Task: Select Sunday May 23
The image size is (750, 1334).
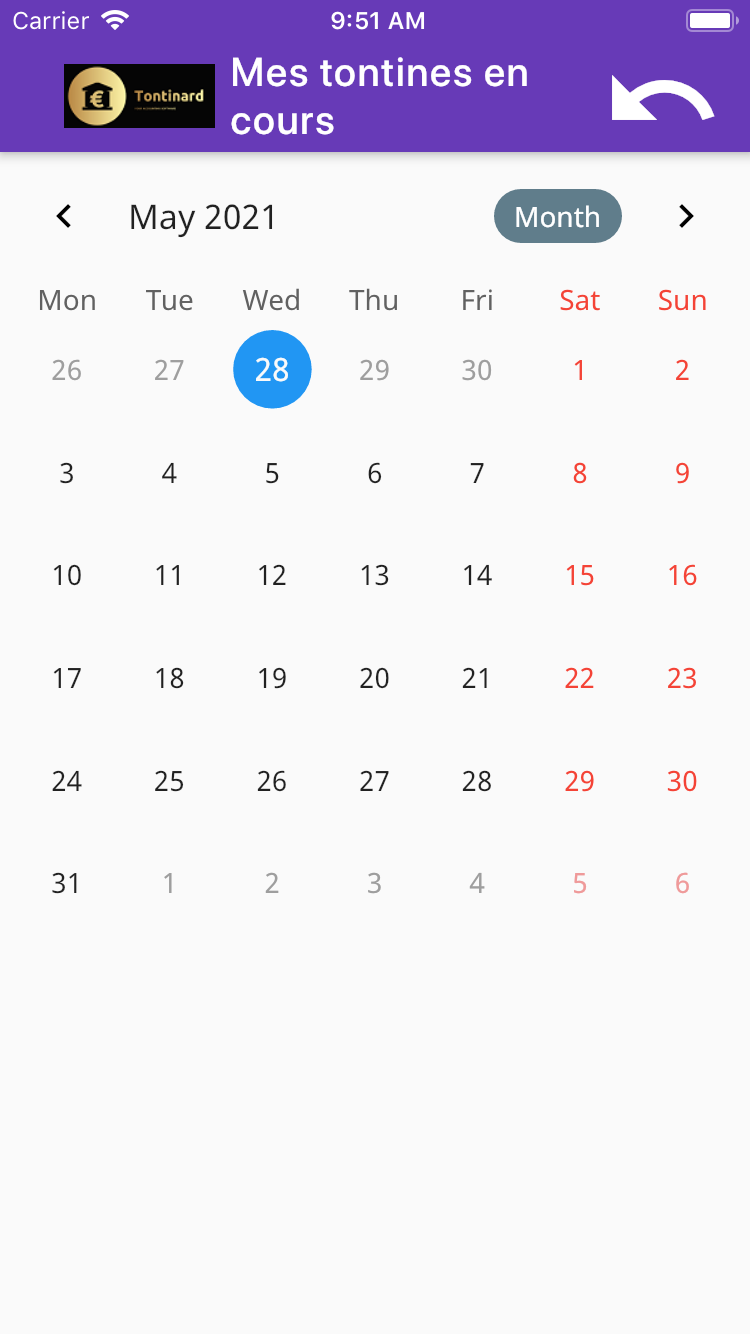Action: tap(682, 678)
